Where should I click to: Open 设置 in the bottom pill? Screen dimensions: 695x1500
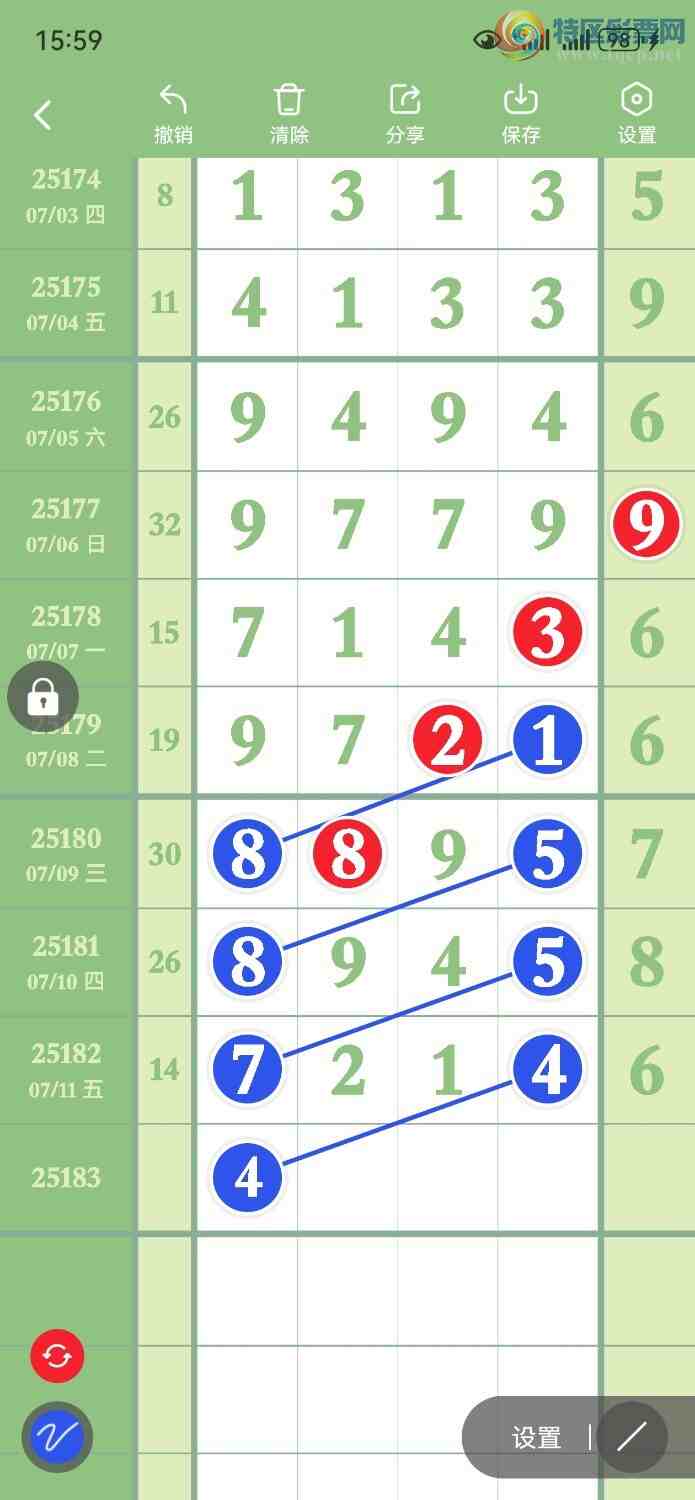click(x=536, y=1438)
